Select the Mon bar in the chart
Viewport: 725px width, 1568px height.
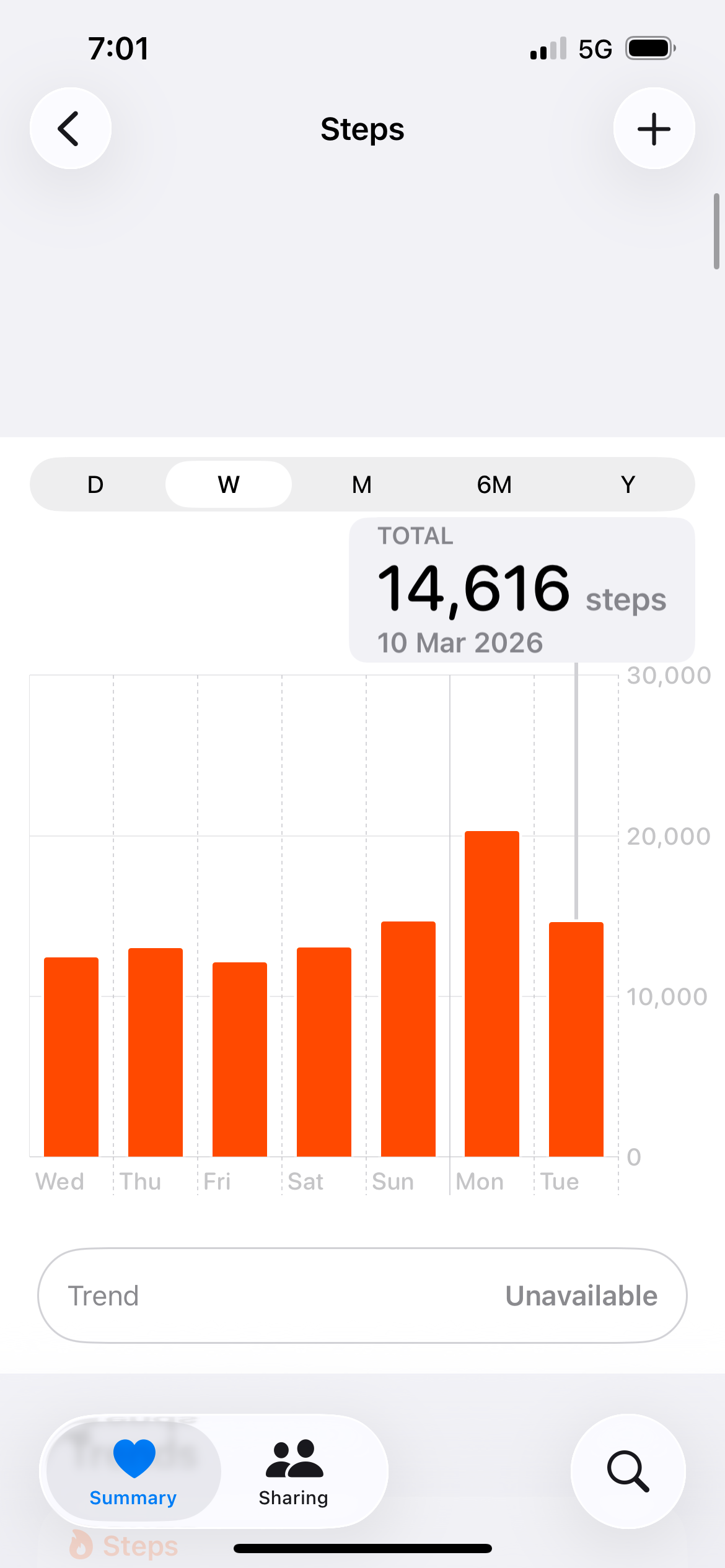pyautogui.click(x=492, y=993)
